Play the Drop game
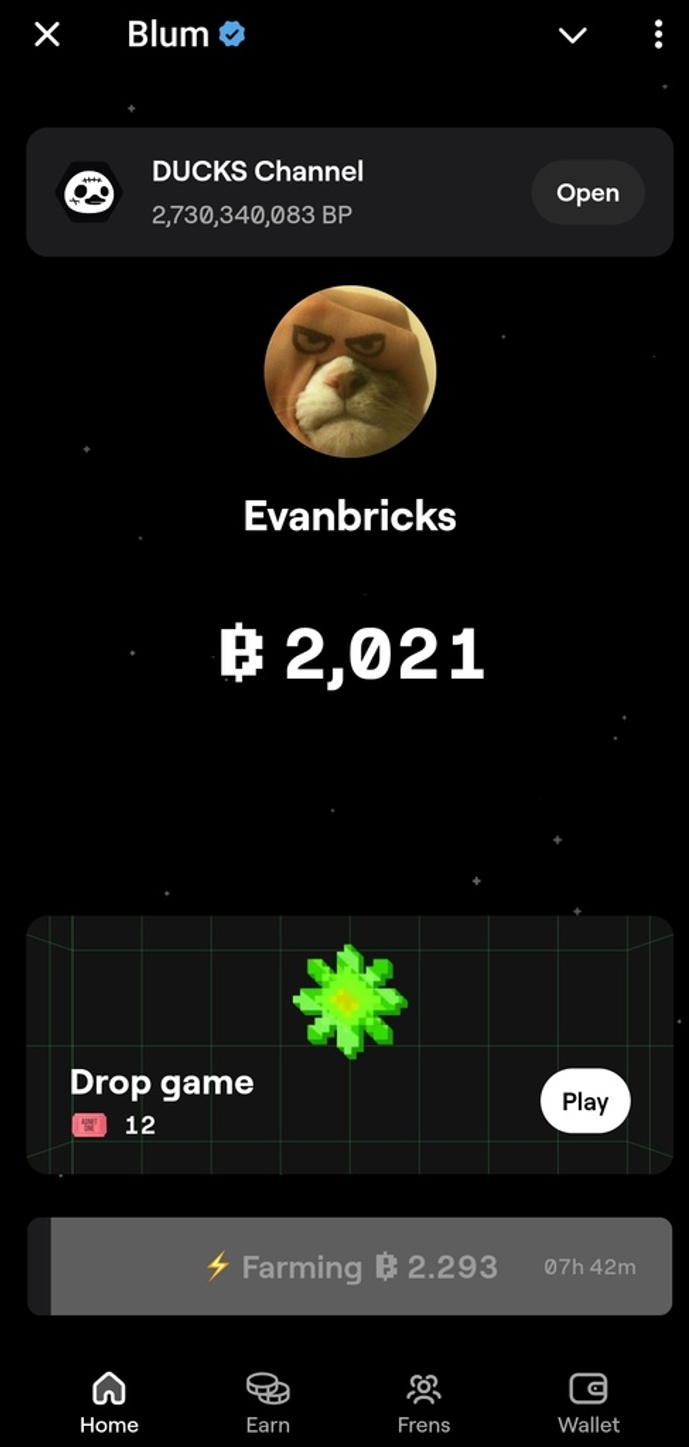 [585, 1102]
